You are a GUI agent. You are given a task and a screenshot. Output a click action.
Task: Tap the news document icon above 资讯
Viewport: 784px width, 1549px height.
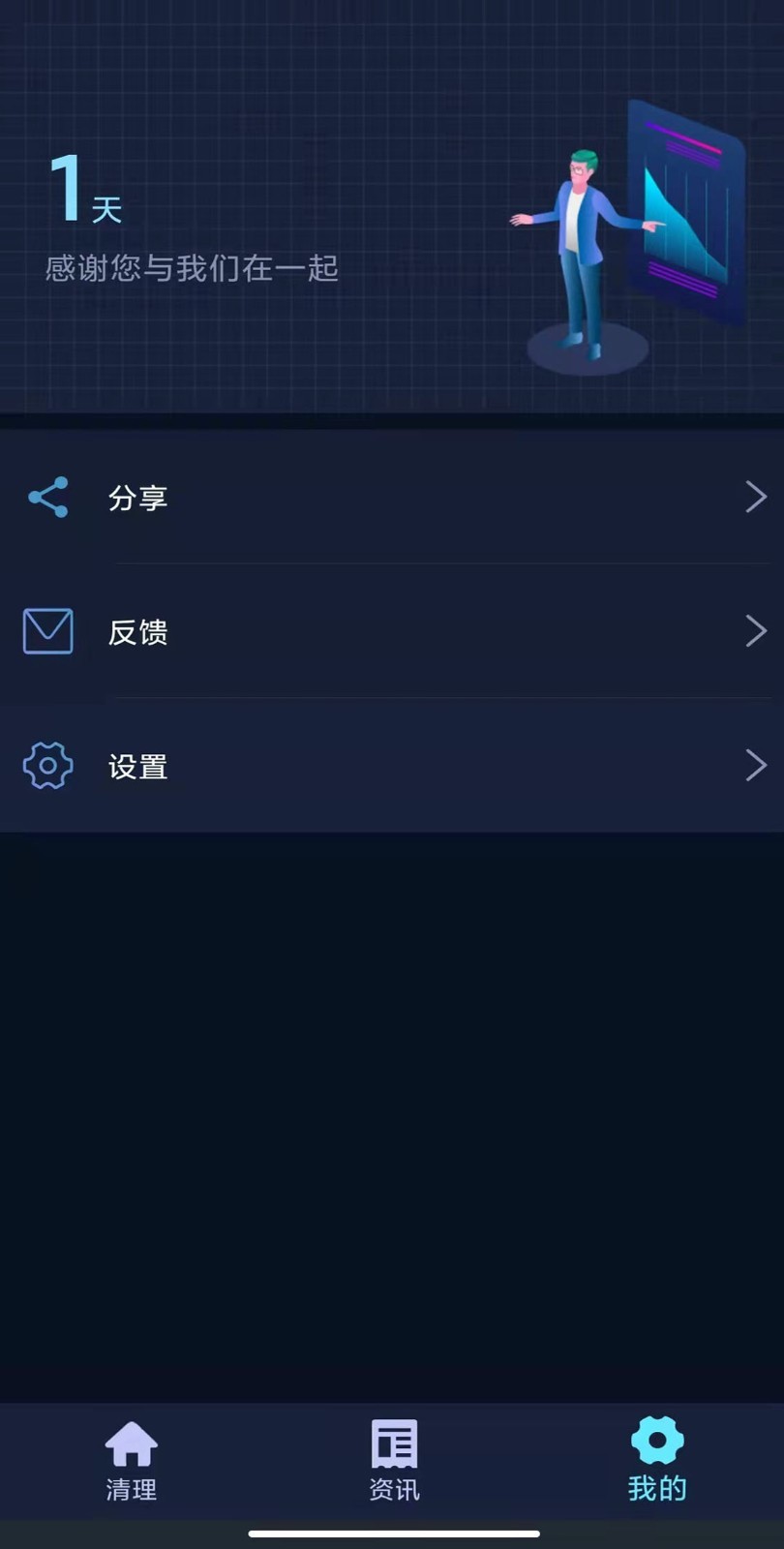tap(394, 1442)
